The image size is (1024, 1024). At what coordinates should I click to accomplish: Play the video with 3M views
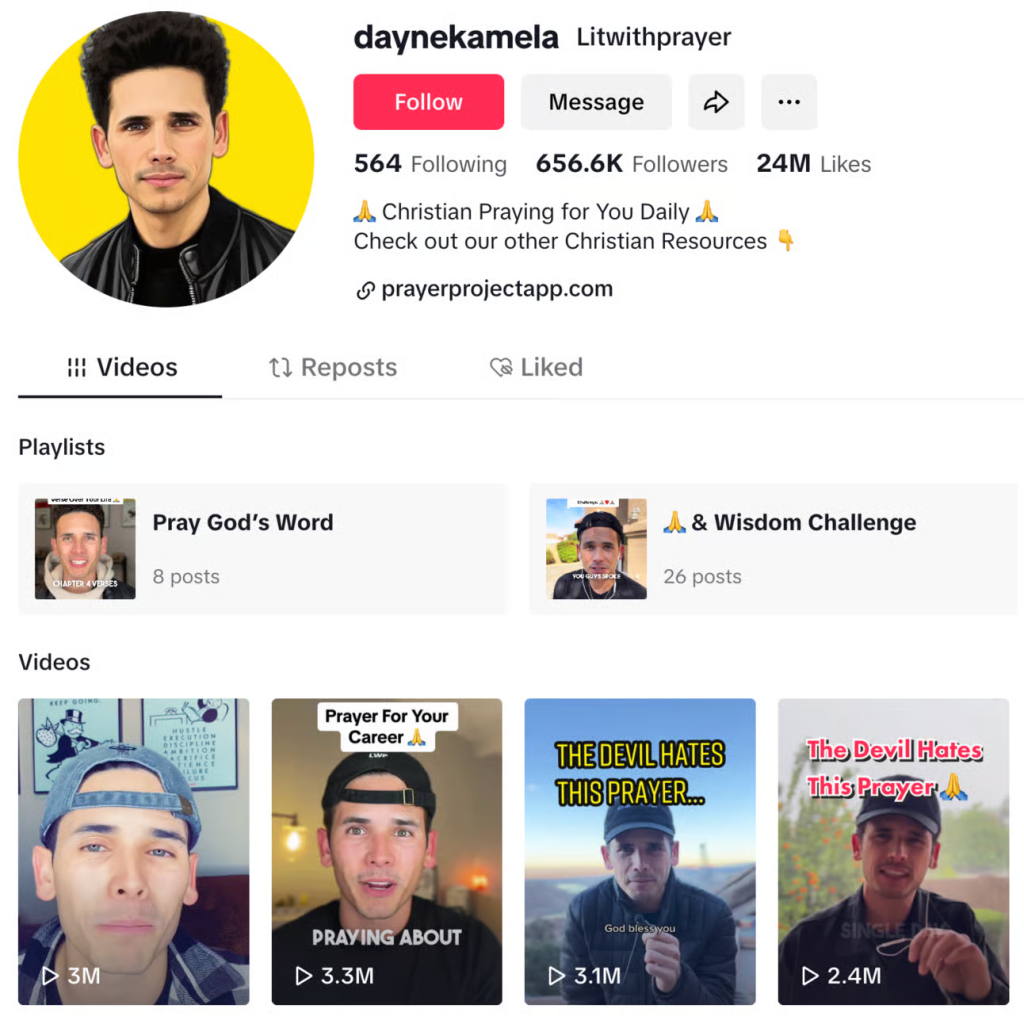134,850
